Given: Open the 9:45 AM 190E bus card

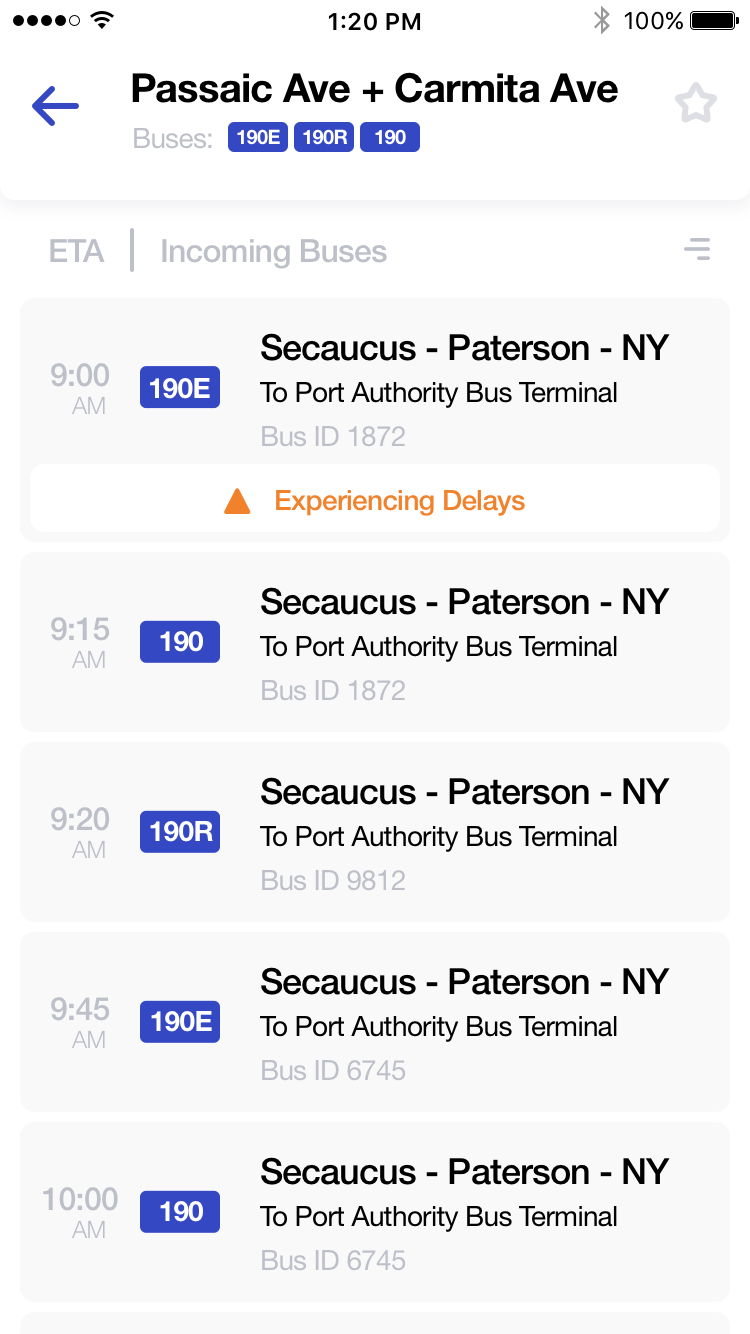Looking at the screenshot, I should [375, 1022].
